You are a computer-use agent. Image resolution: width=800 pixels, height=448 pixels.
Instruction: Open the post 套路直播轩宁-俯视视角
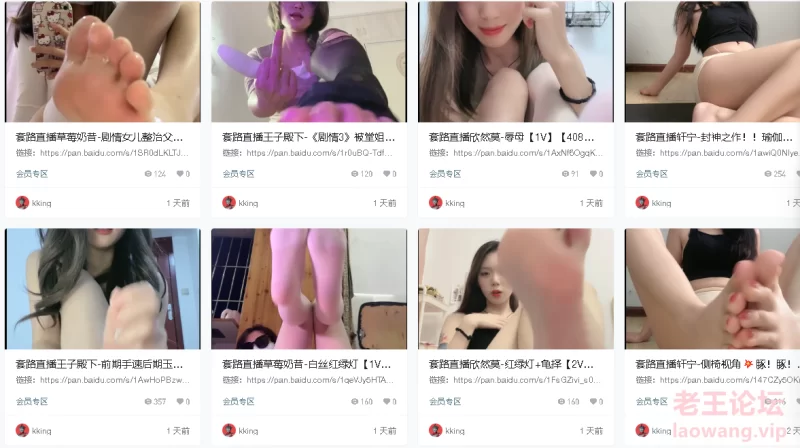[x=716, y=365]
